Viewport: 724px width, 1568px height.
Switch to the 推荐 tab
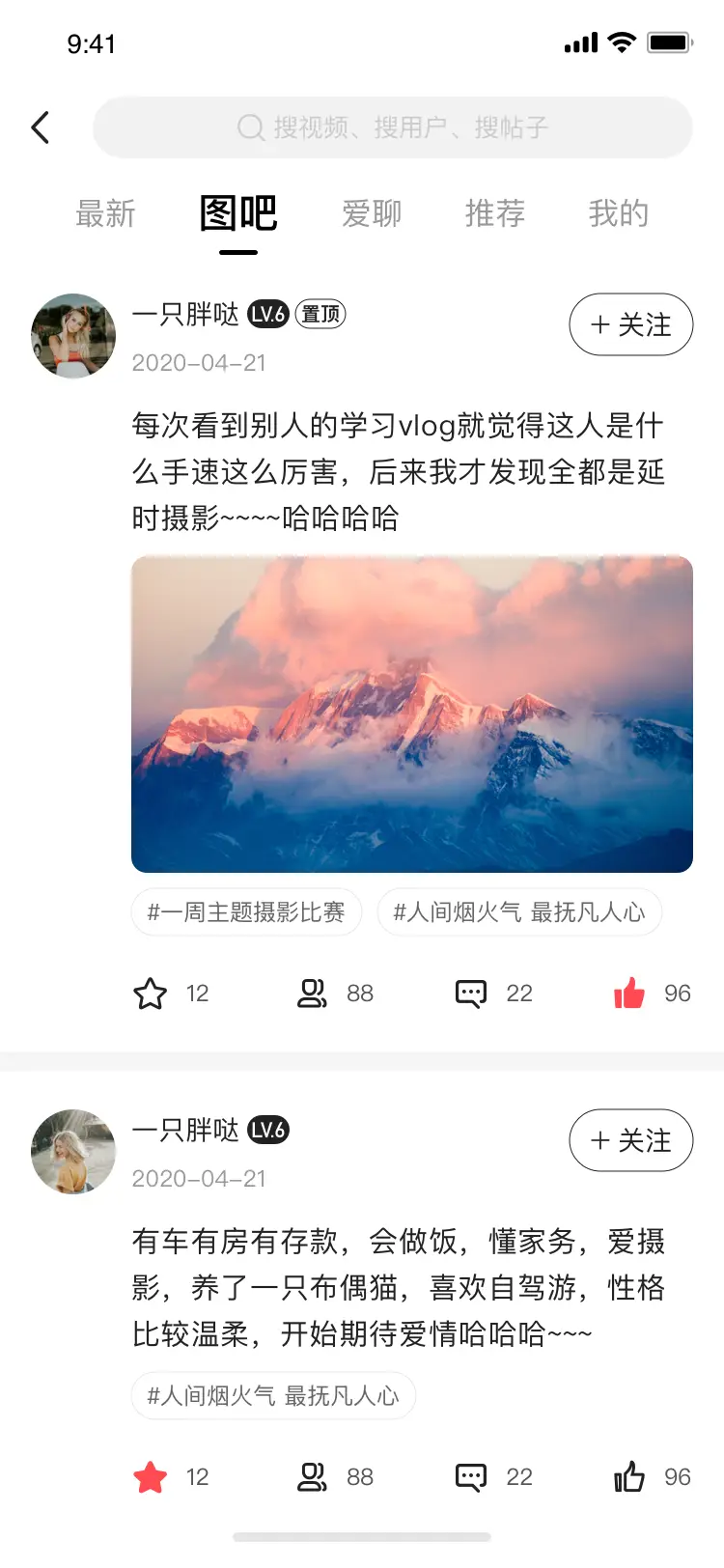(495, 213)
